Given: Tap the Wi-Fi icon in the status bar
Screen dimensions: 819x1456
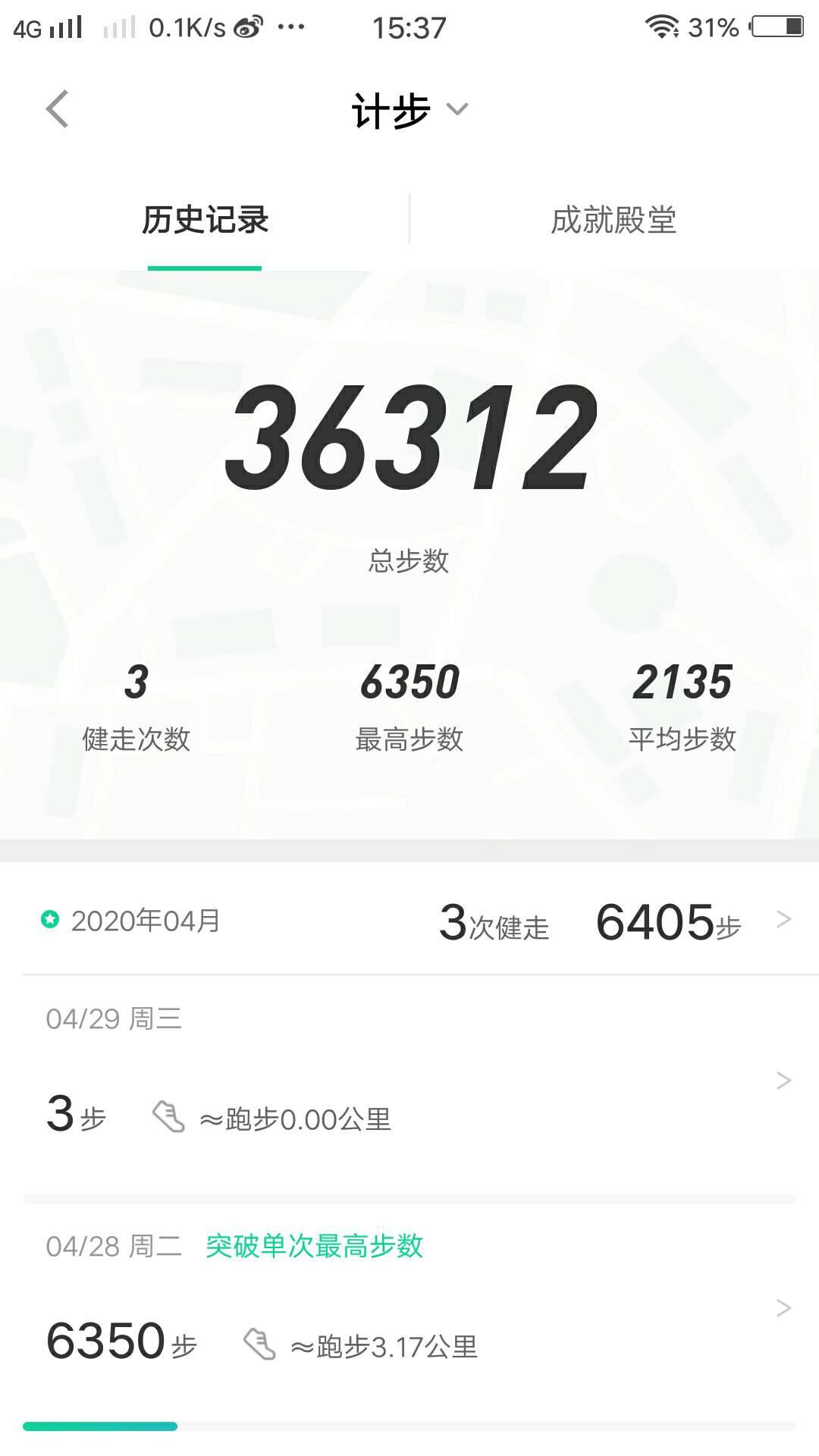Looking at the screenshot, I should 663,25.
